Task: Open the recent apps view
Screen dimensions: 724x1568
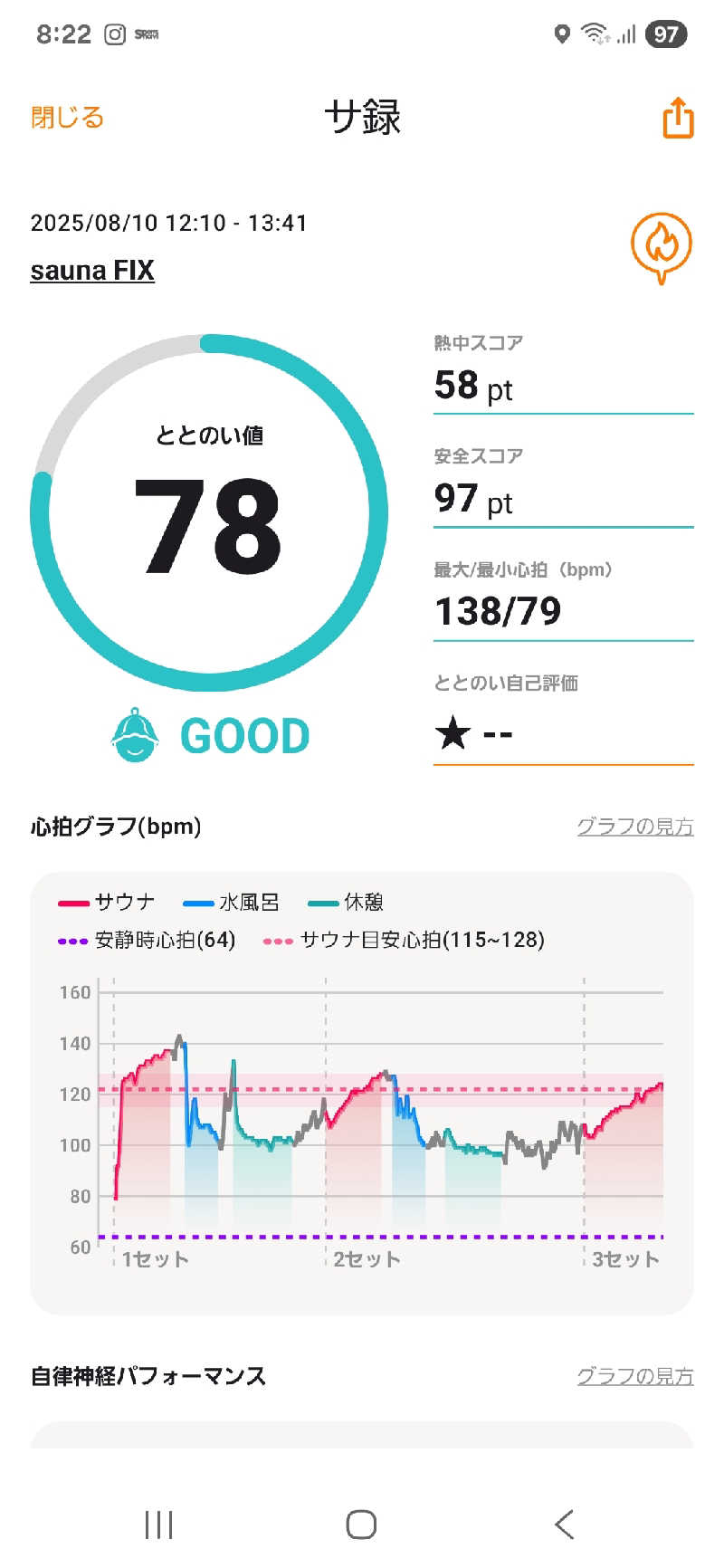Action: [157, 1524]
